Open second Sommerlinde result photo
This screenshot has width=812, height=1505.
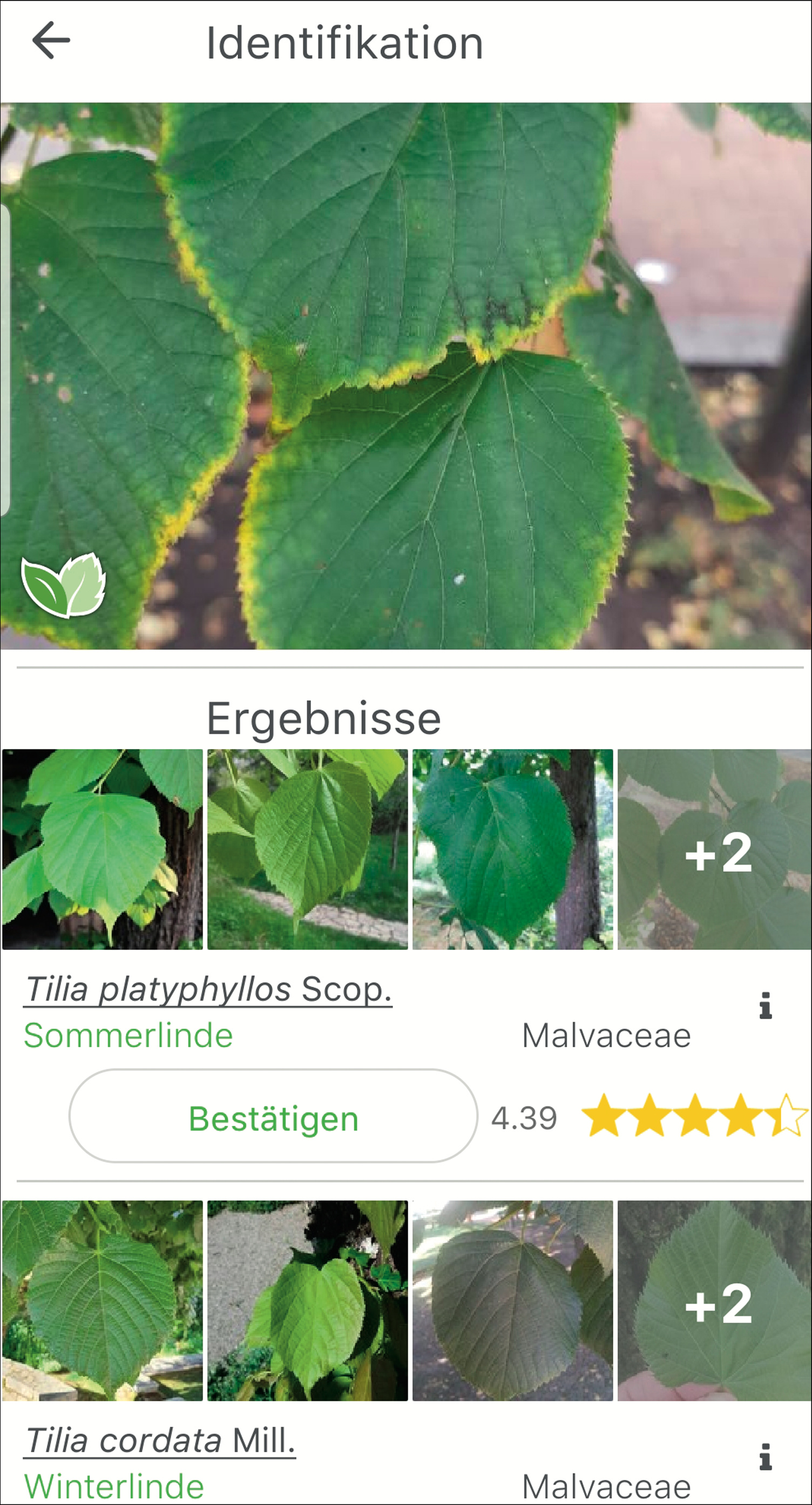(x=308, y=849)
